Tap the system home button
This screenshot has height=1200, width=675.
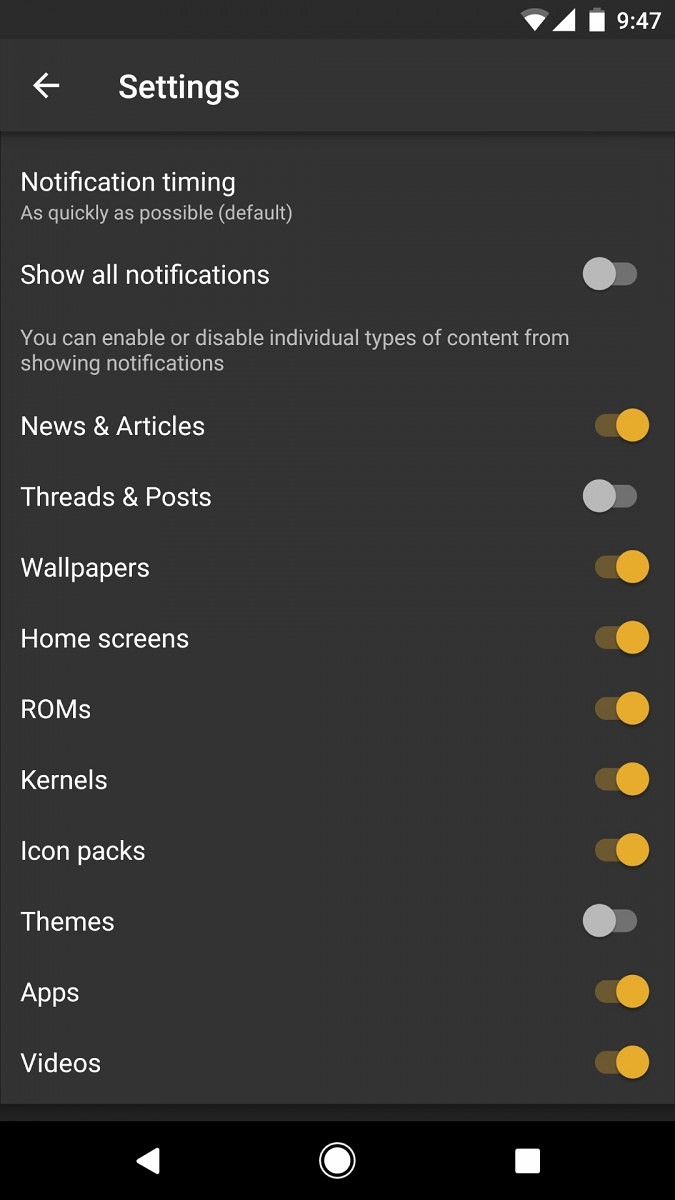pyautogui.click(x=337, y=1160)
